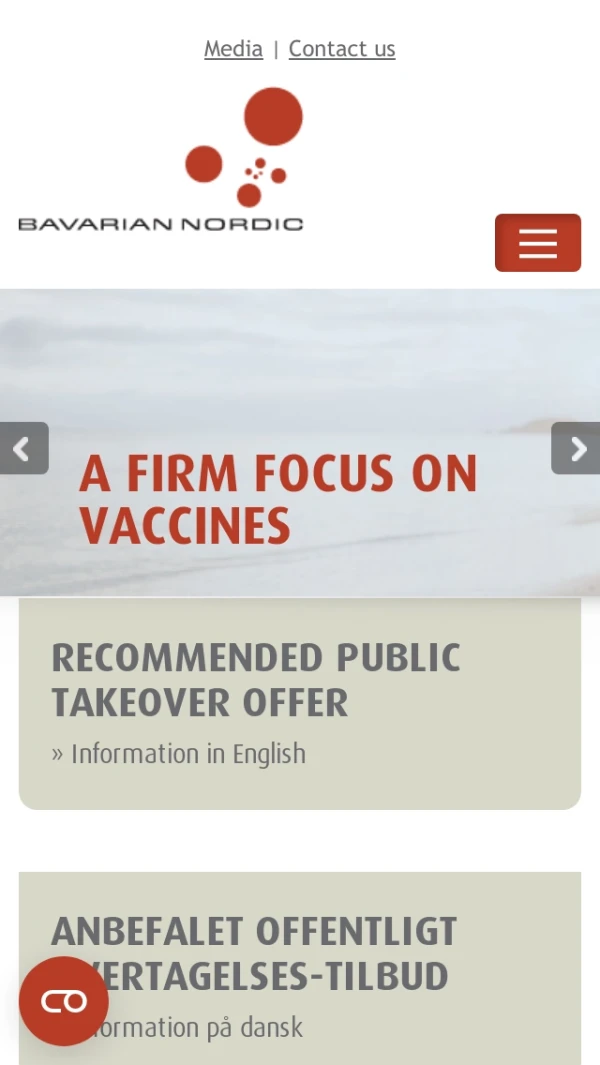Open the Contact us link
This screenshot has width=600, height=1065.
(x=342, y=49)
